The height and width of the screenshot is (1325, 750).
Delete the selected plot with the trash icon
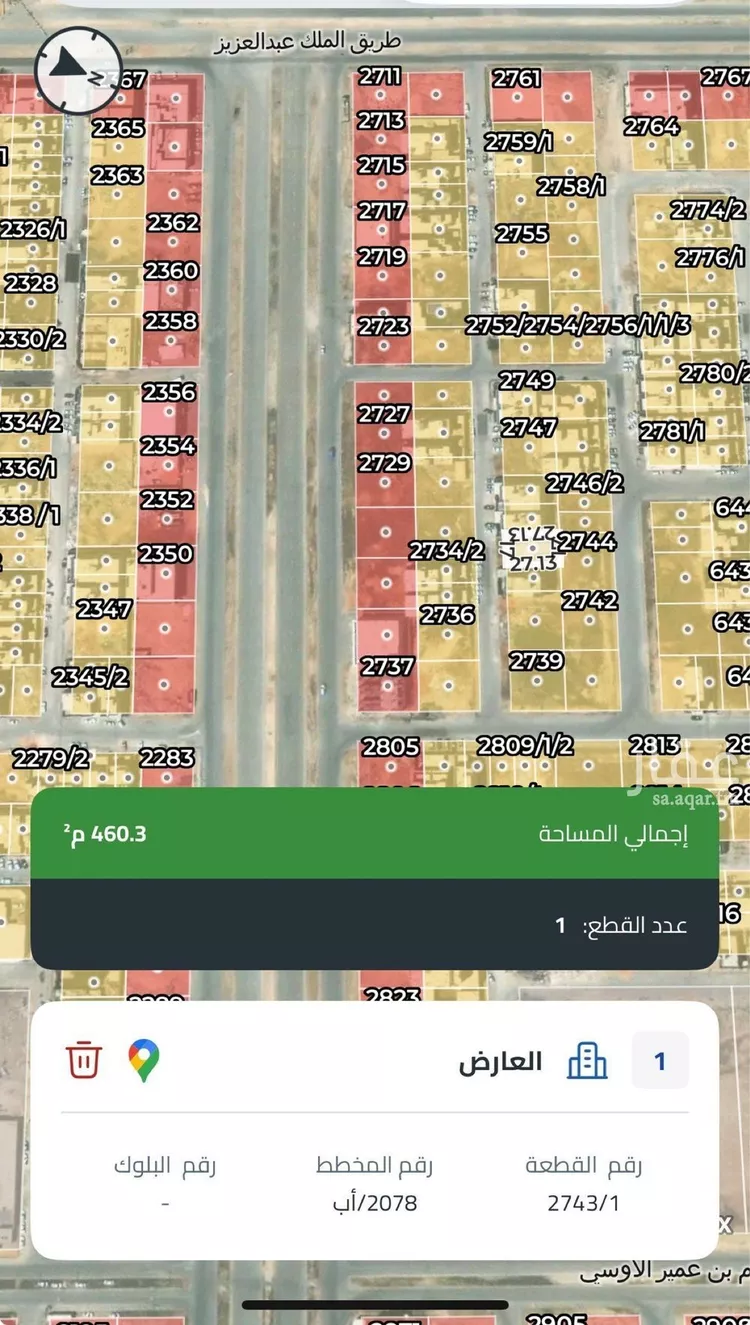point(85,1060)
